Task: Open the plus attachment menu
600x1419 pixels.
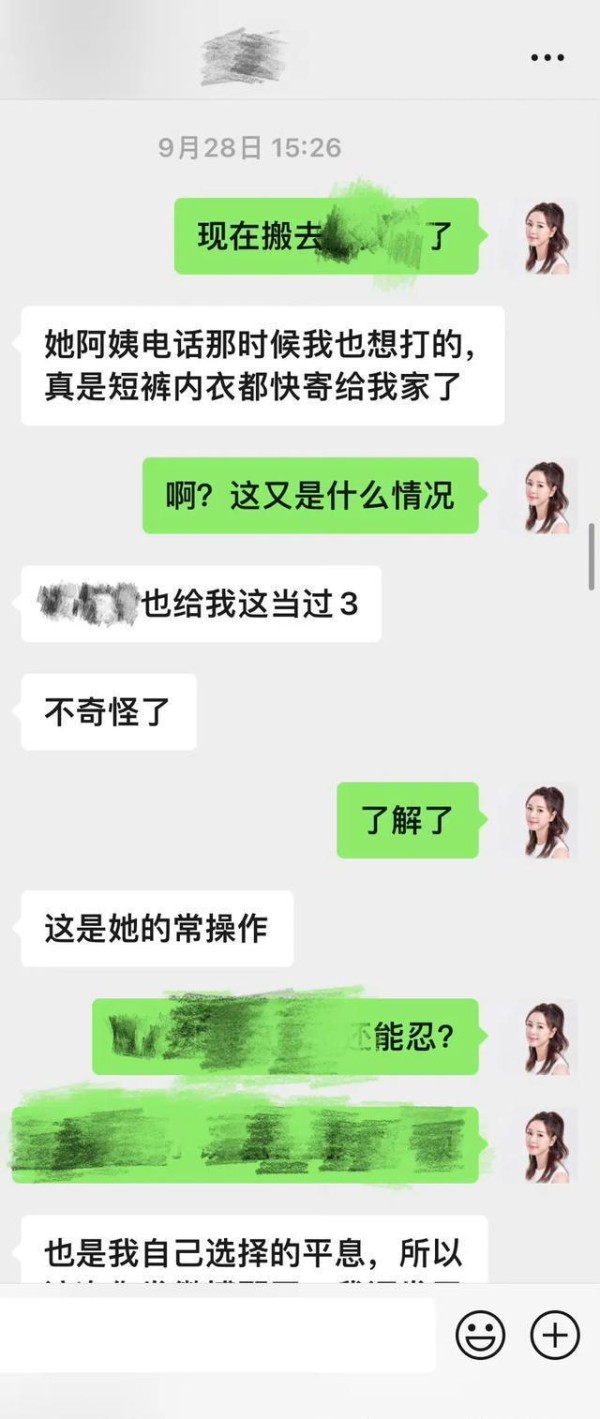Action: pyautogui.click(x=555, y=1334)
